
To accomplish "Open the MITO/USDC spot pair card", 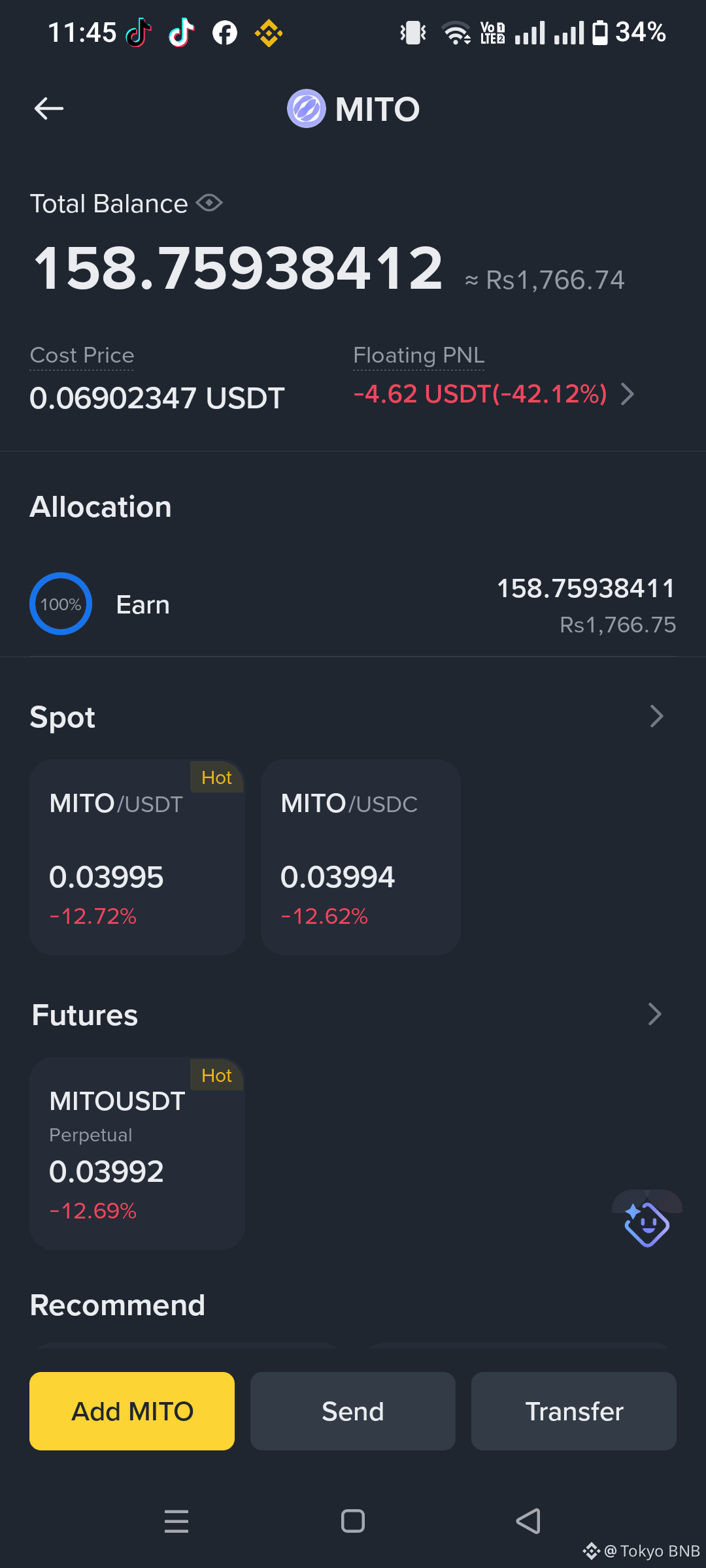I will click(x=361, y=857).
